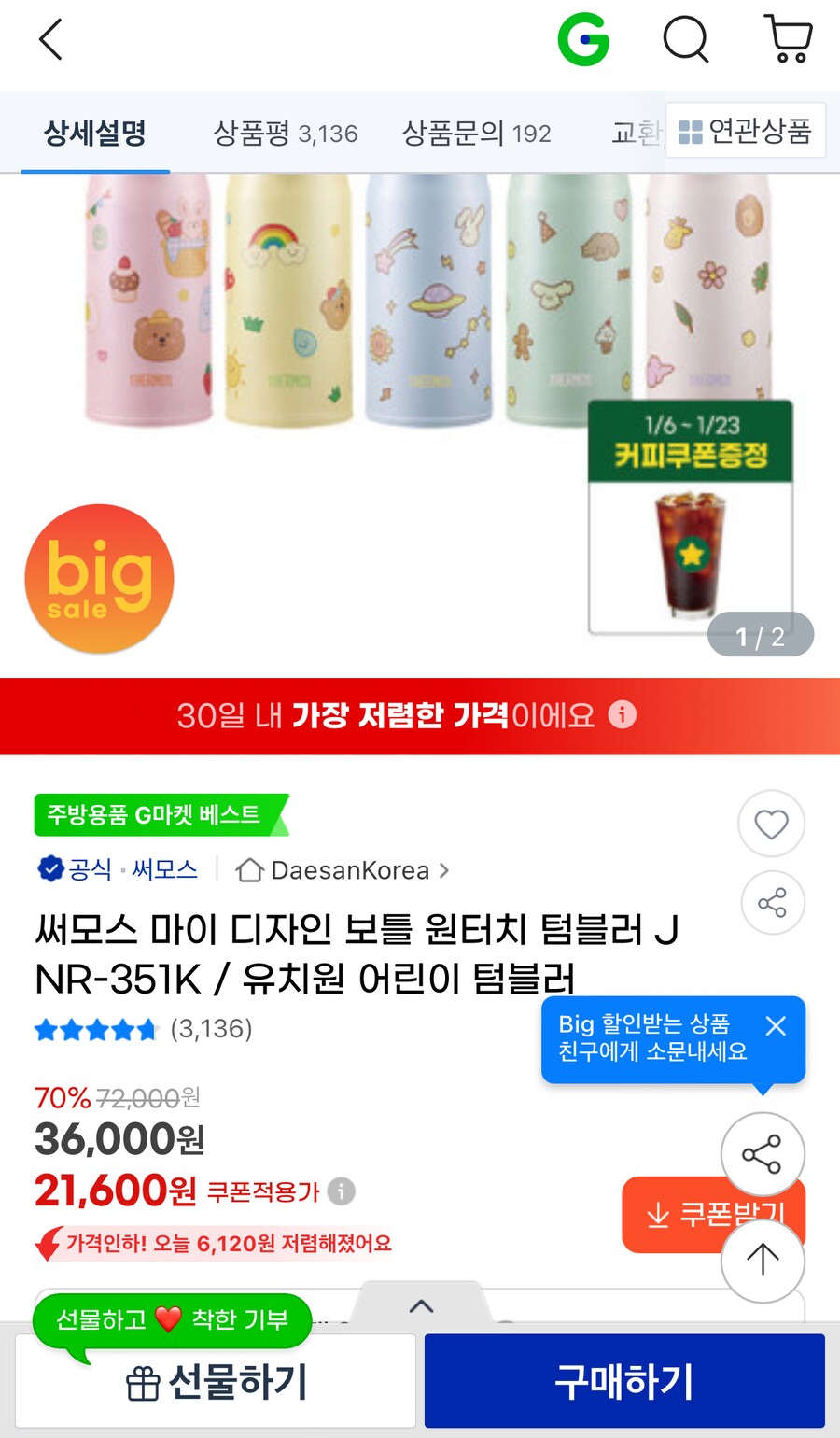Tap the blue 구매하기 button
The height and width of the screenshot is (1438, 840).
[624, 1380]
